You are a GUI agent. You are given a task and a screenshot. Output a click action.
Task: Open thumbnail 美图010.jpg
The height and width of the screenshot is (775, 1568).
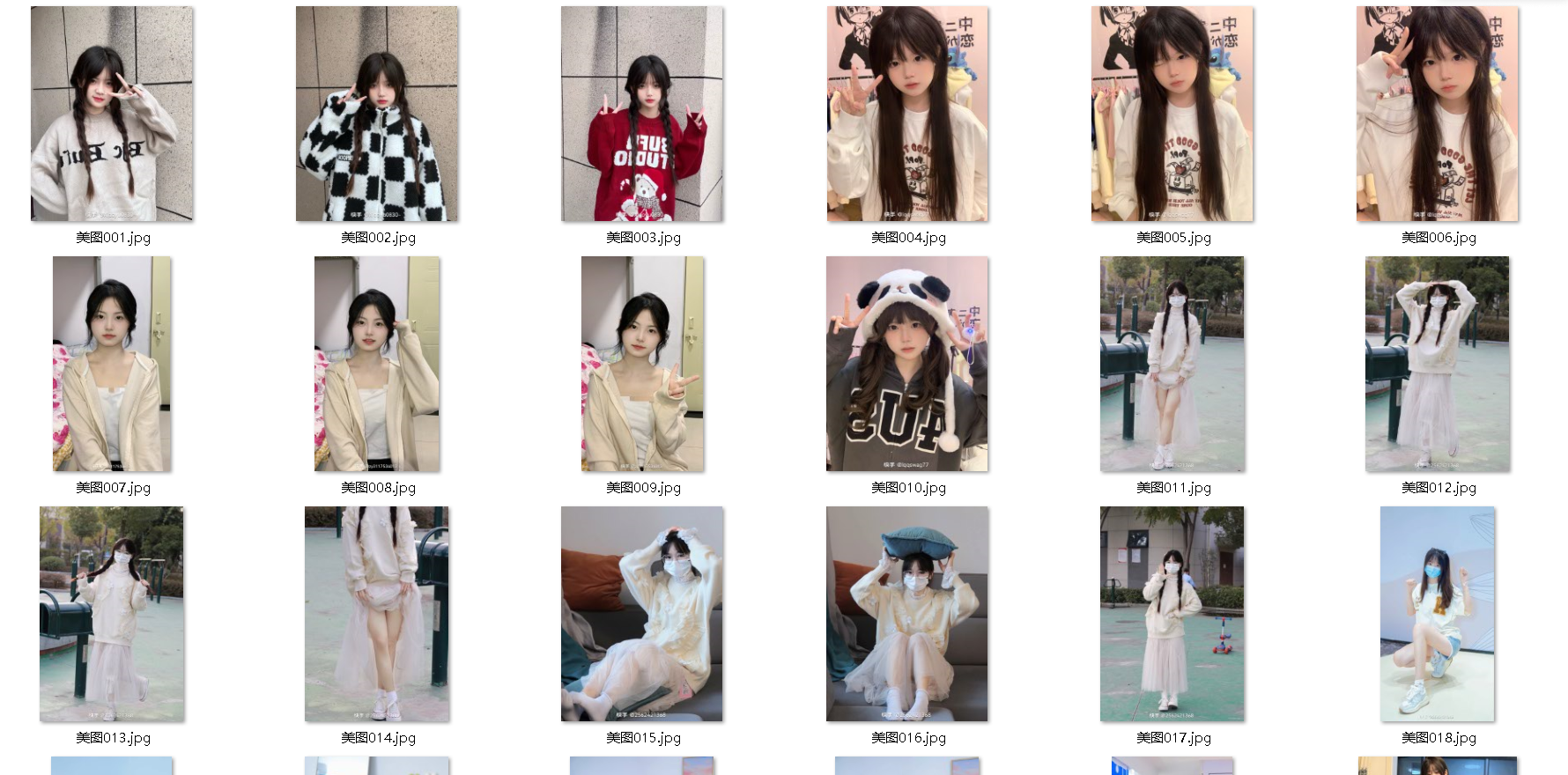click(x=907, y=364)
